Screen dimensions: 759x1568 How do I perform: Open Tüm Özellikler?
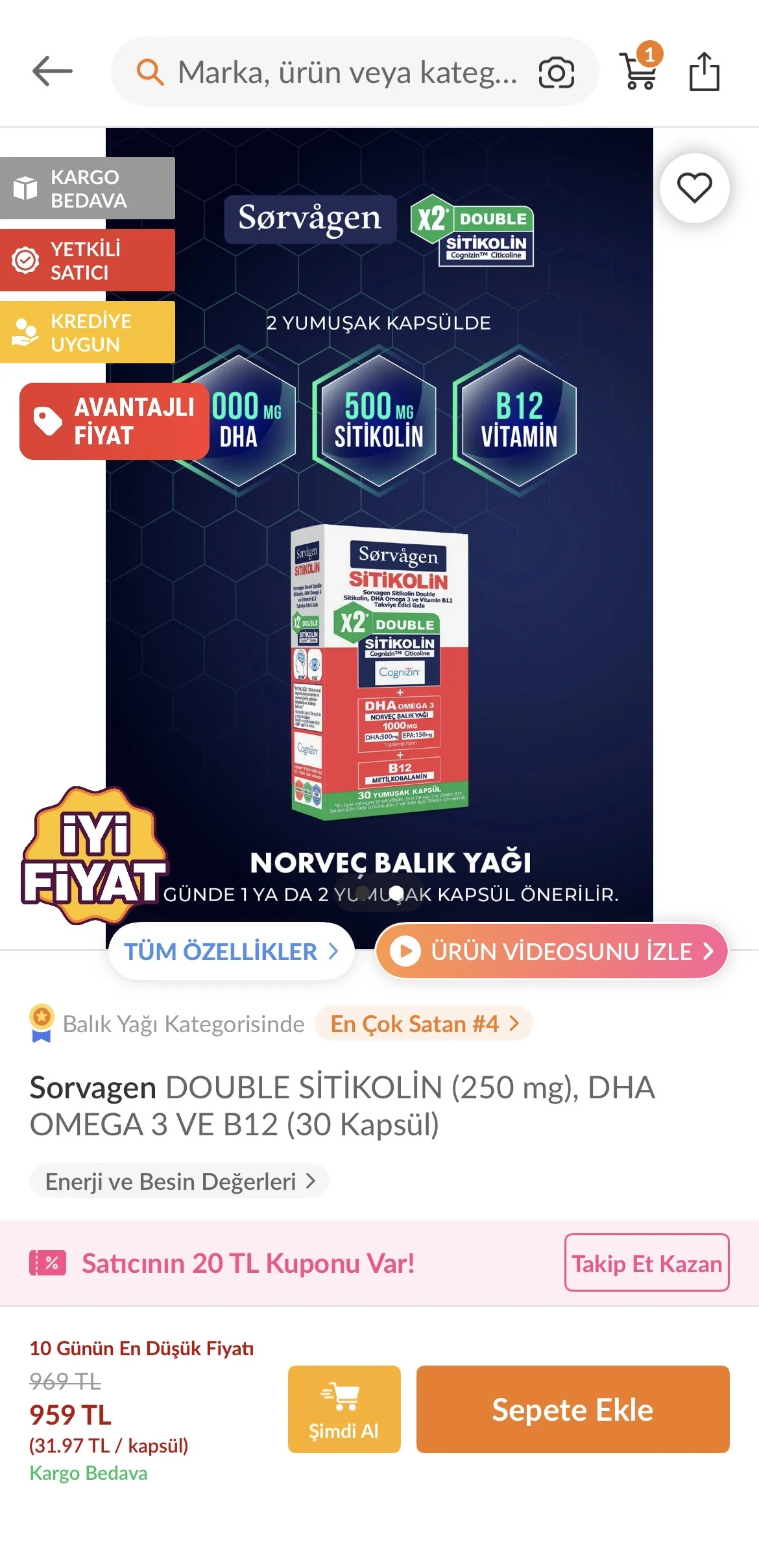(231, 952)
